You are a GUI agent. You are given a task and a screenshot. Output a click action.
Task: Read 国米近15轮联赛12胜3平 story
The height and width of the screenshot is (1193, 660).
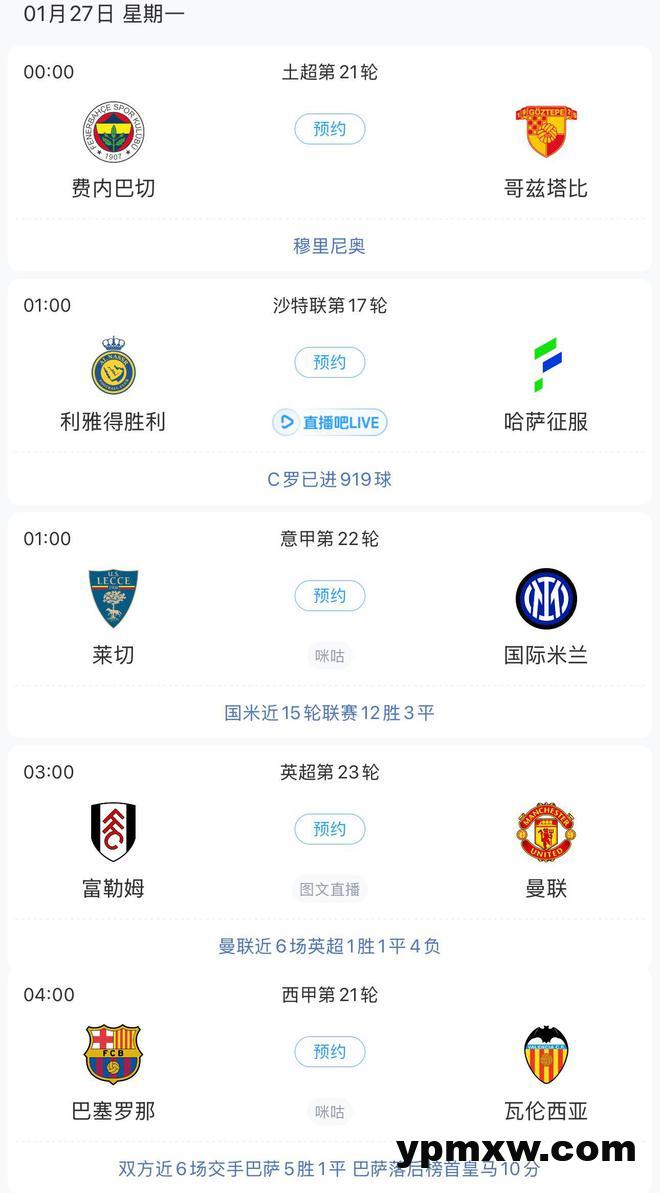point(329,713)
